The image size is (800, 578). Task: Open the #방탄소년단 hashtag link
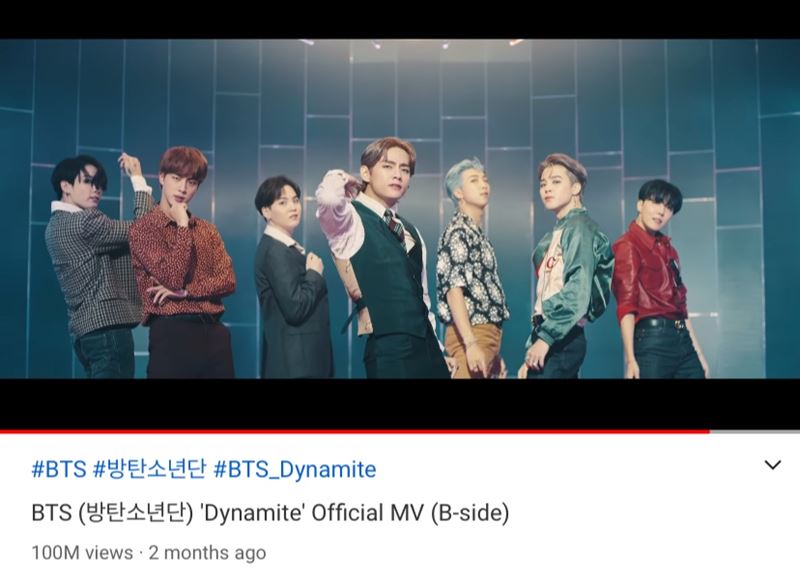148,469
